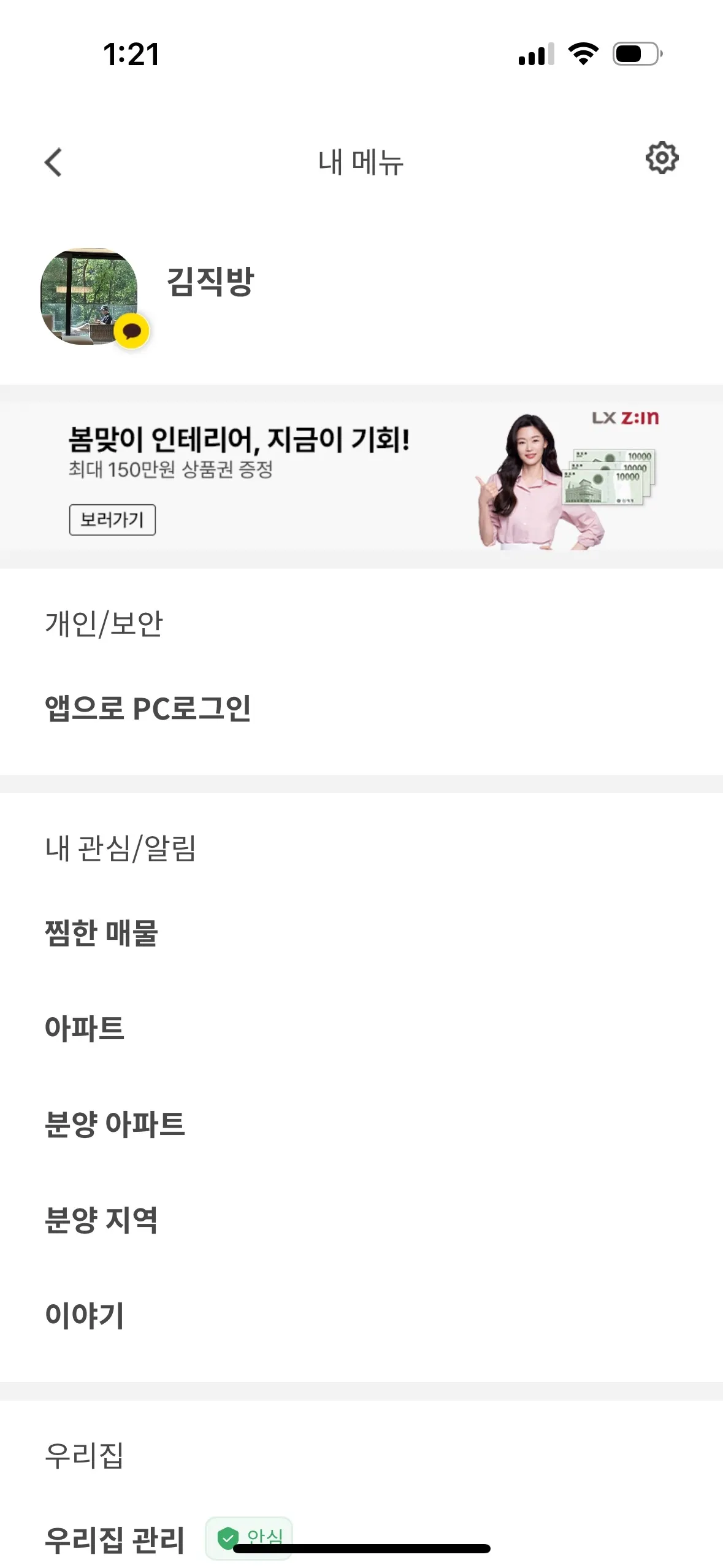Screen dimensions: 723x1568
Task: Go to 이야기
Action: (85, 1316)
